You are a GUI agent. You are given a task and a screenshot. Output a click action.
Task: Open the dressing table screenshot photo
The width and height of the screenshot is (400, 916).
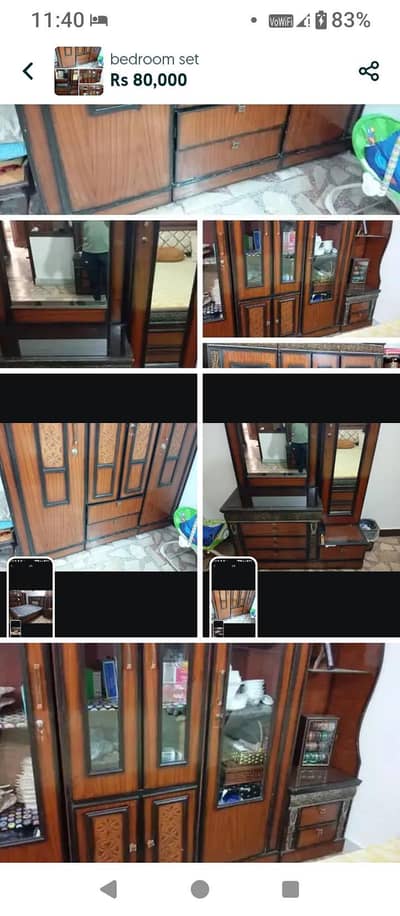click(x=301, y=505)
